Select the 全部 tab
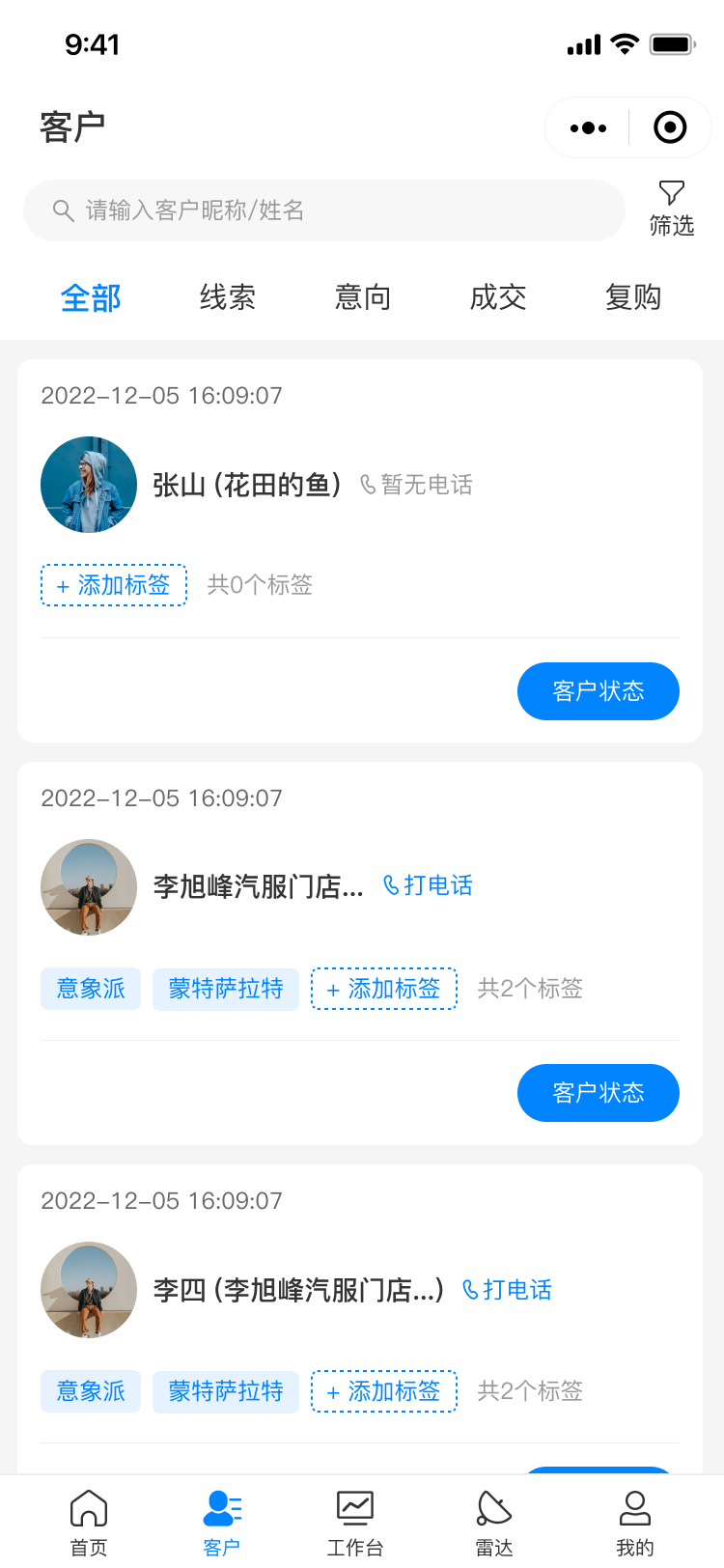Image resolution: width=724 pixels, height=1568 pixels. pyautogui.click(x=91, y=297)
